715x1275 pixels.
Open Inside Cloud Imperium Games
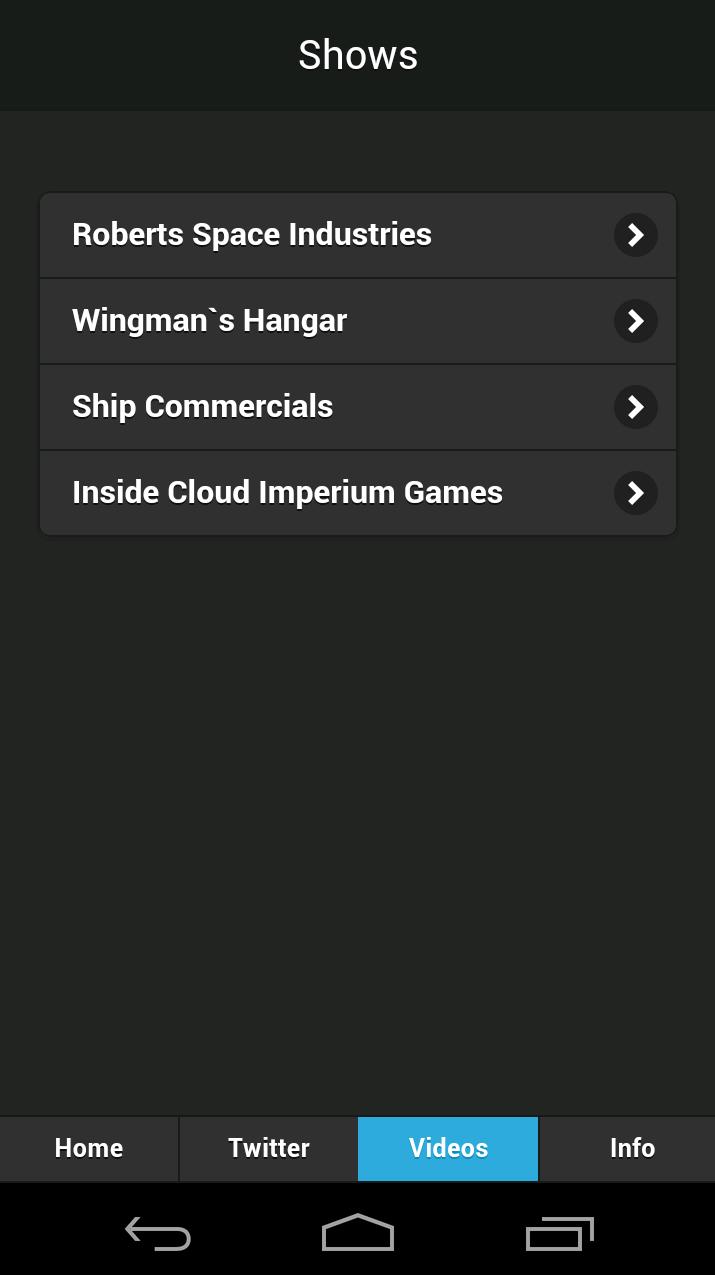point(357,493)
